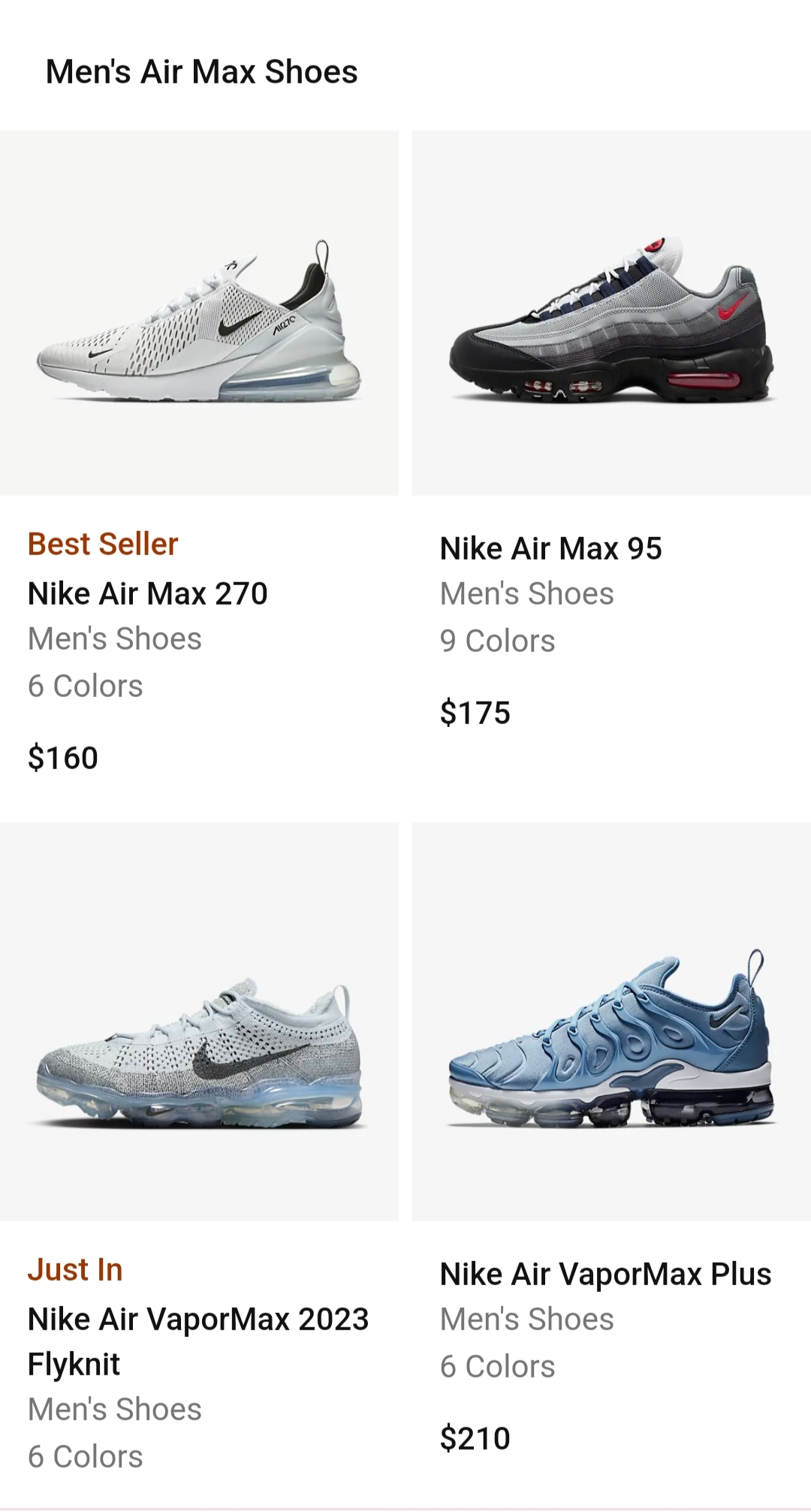The height and width of the screenshot is (1512, 811).
Task: Click 6 Colors under VaporMax 2023 Flyknit
Action: pos(85,1456)
